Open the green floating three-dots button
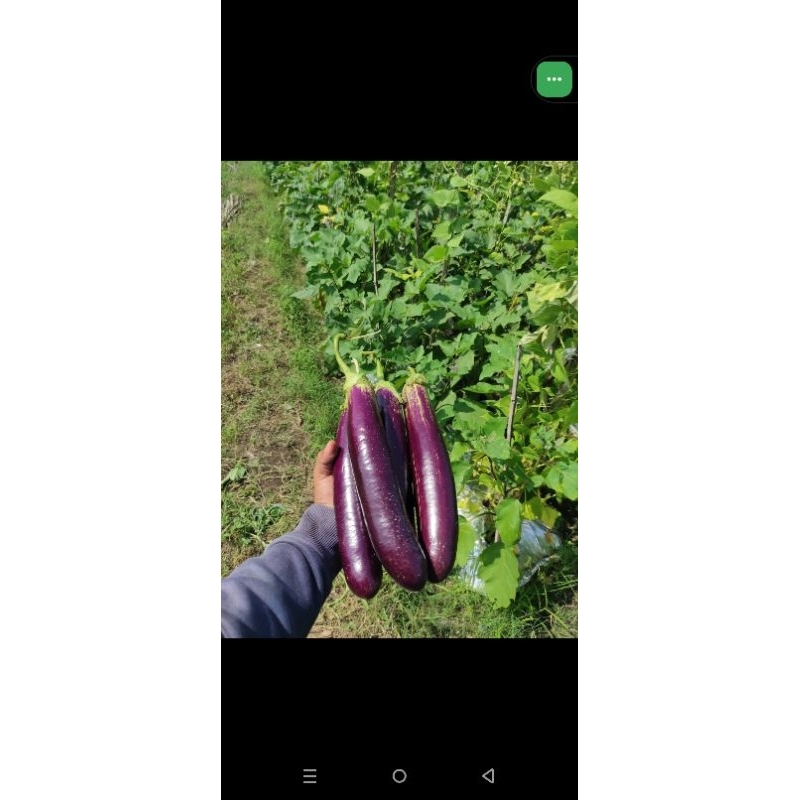800x800 pixels. coord(554,79)
